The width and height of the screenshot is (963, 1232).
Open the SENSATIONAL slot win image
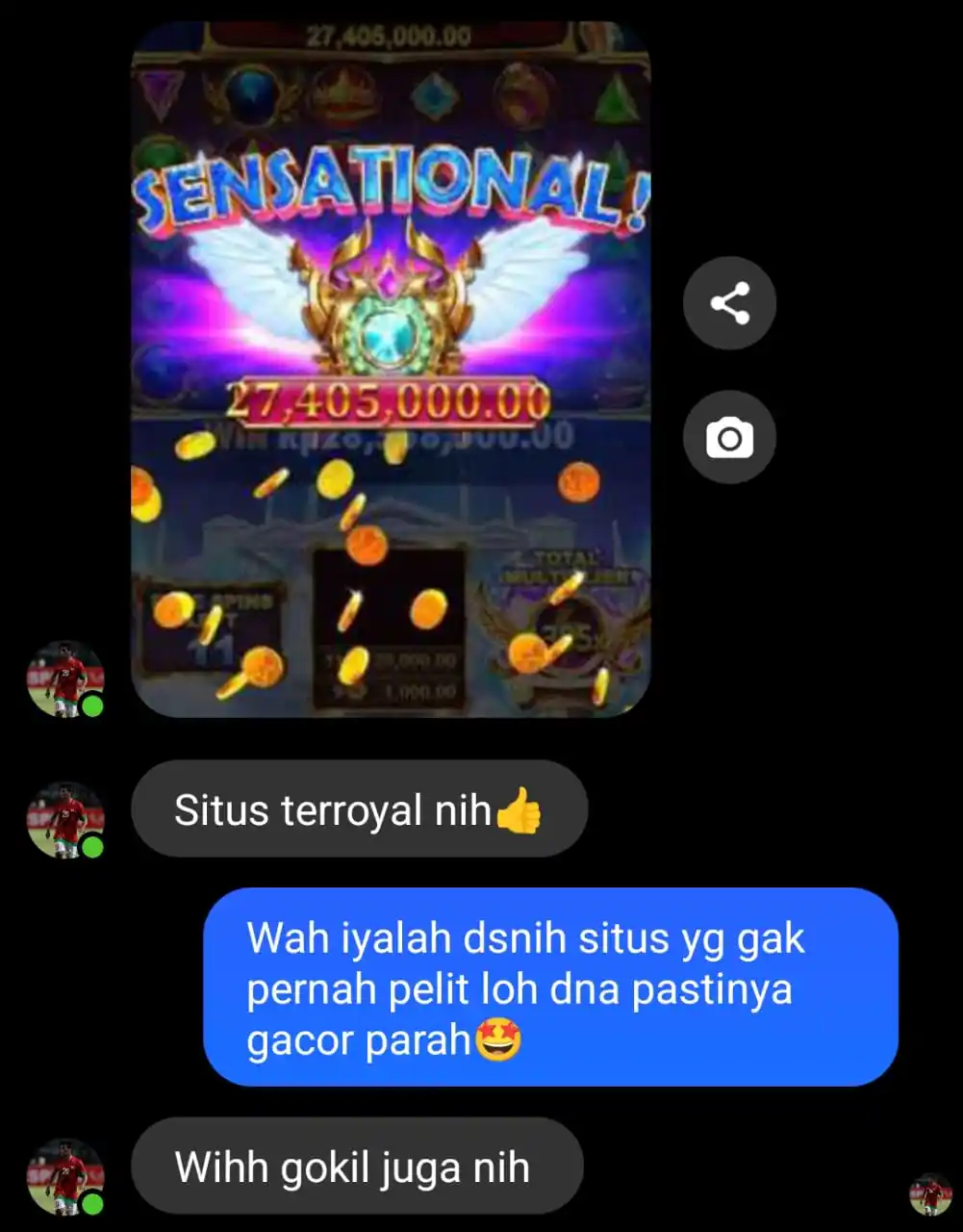(x=390, y=371)
